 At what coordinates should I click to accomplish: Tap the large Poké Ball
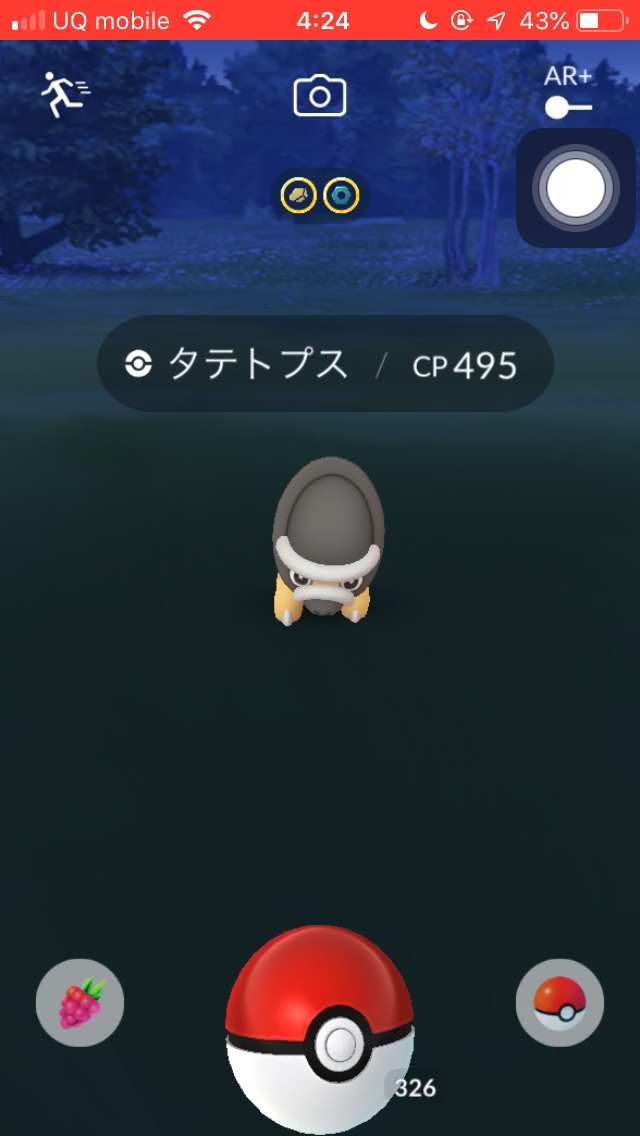click(x=320, y=1030)
